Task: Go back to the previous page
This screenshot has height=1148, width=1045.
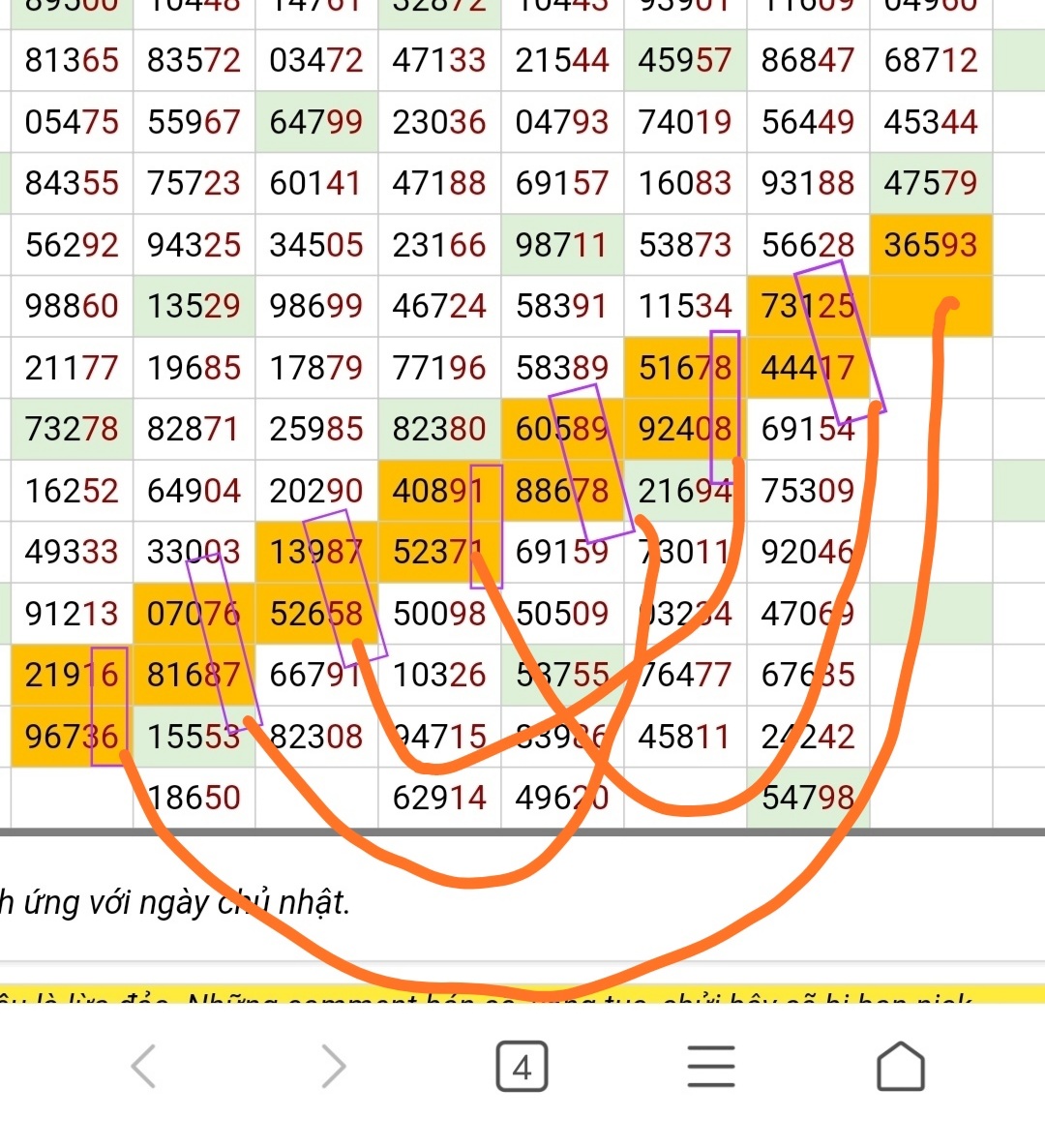Action: [143, 1067]
